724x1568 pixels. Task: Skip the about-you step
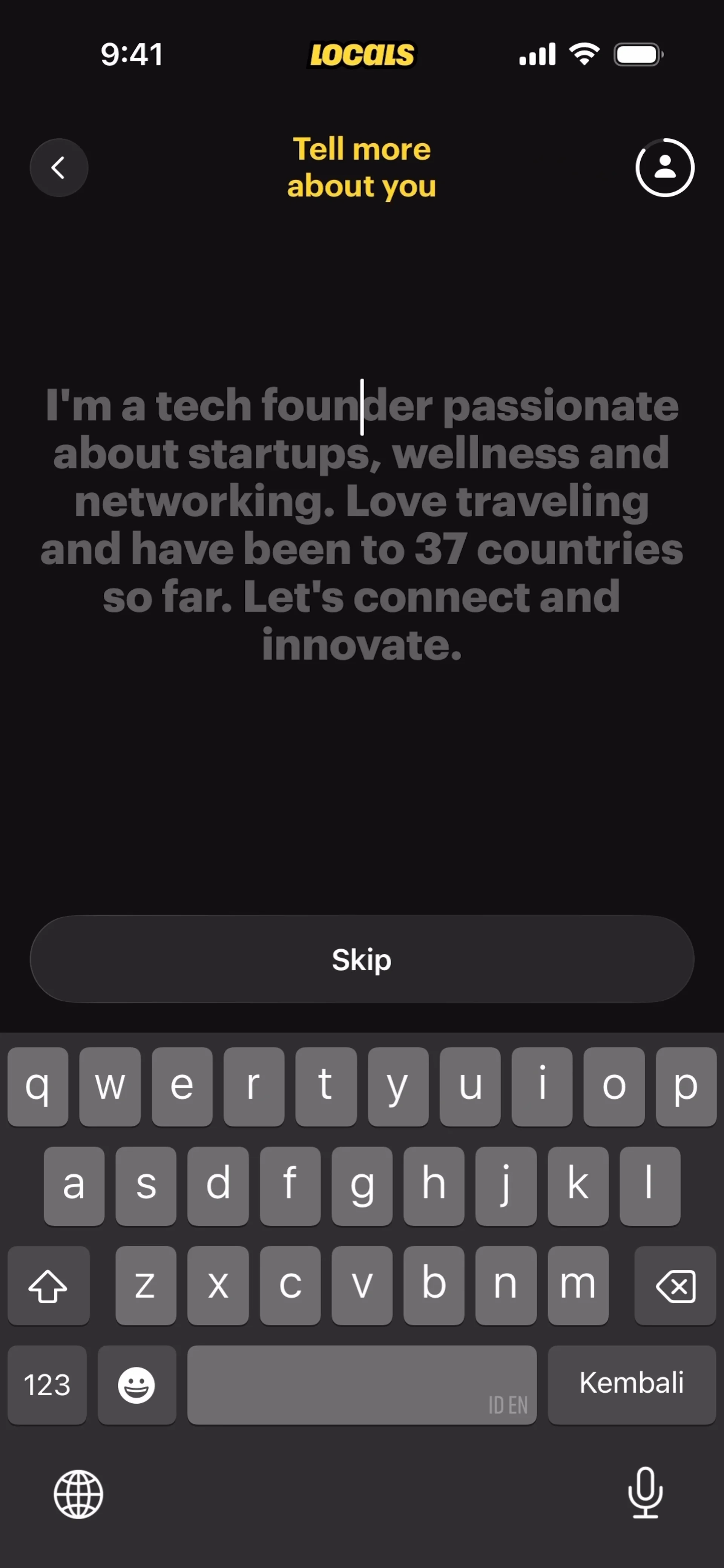362,959
